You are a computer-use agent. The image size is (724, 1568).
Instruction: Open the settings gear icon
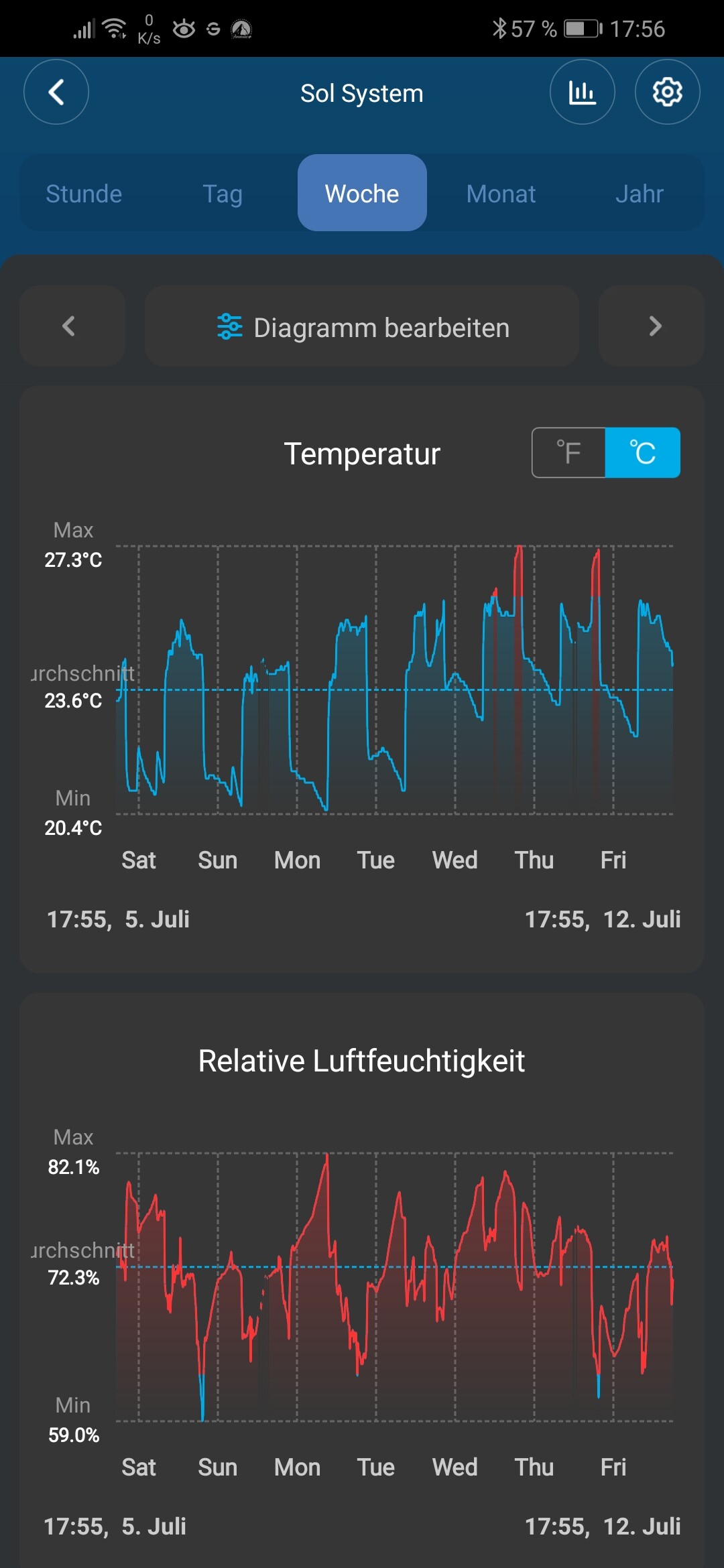click(x=667, y=92)
